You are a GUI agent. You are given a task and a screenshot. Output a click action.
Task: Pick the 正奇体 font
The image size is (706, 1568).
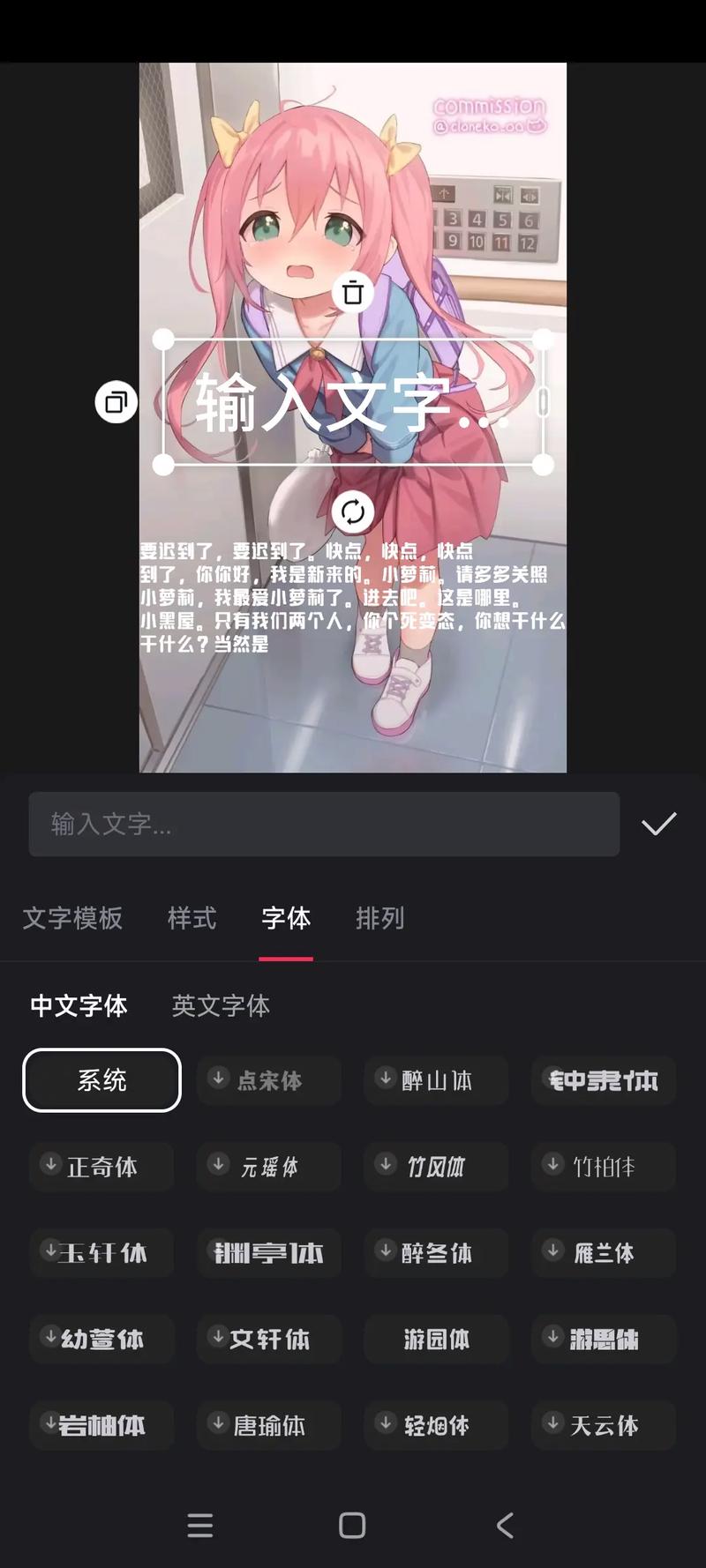point(101,1167)
